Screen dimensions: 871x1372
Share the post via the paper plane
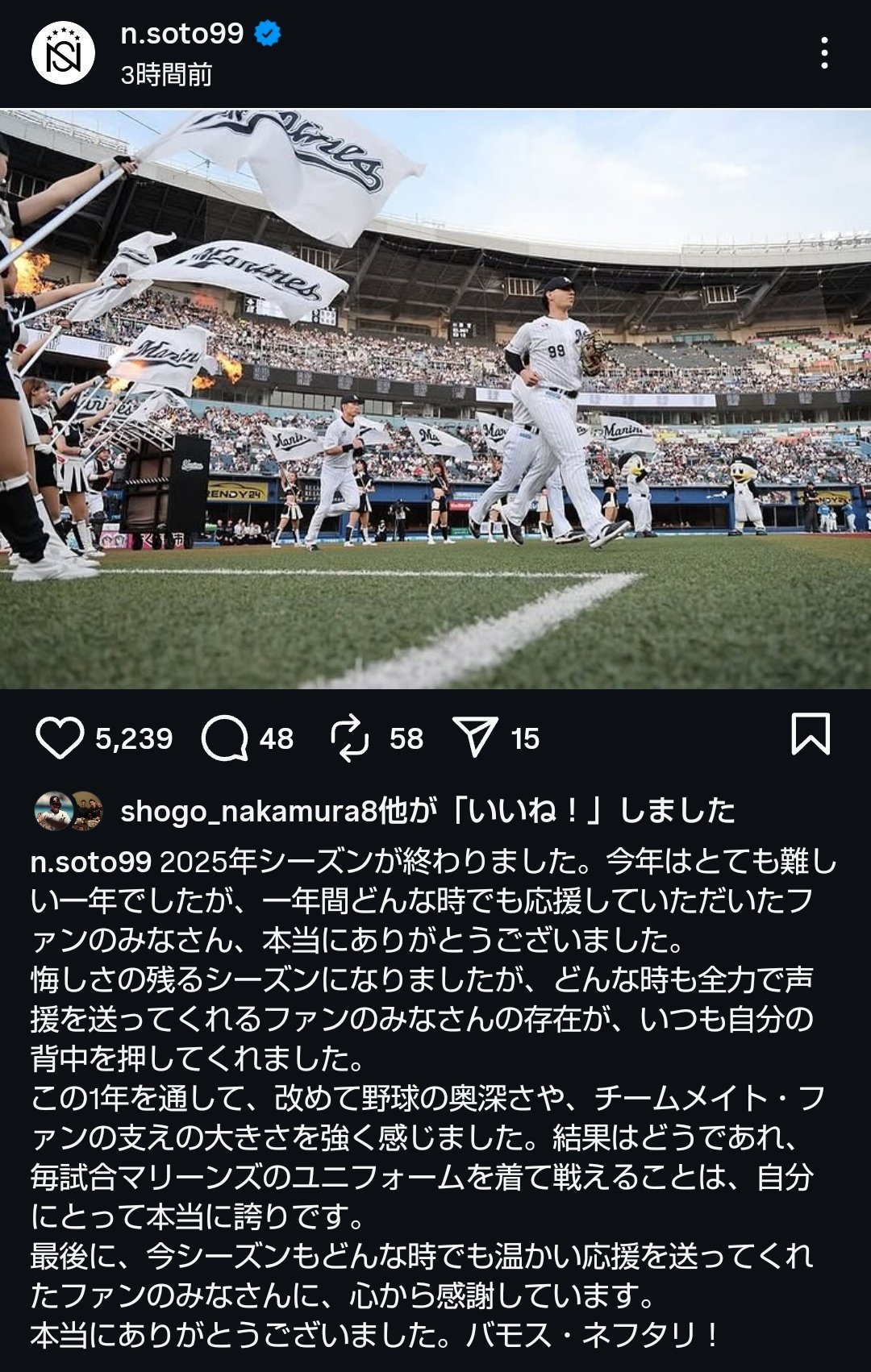tap(475, 736)
